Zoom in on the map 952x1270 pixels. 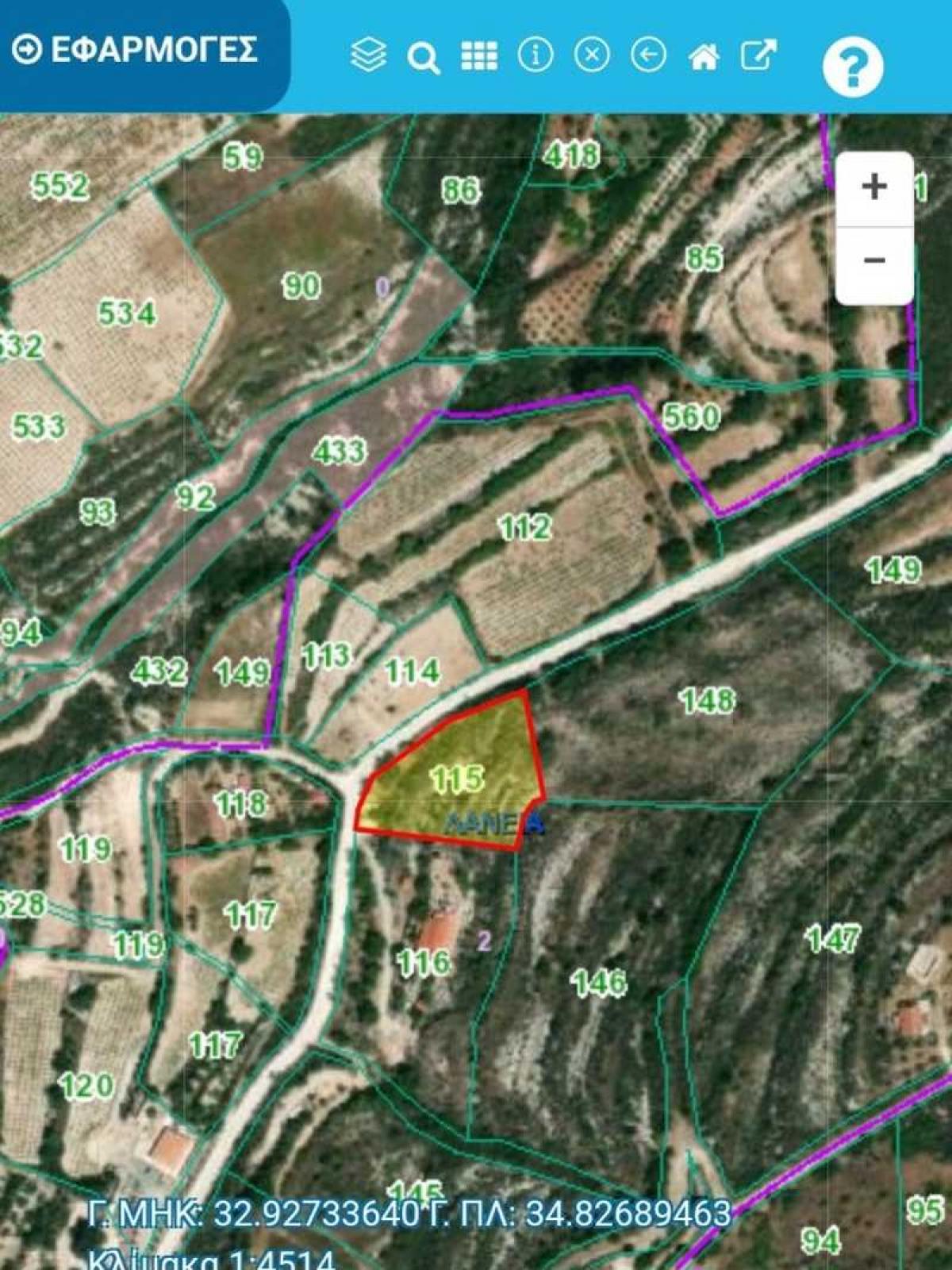pos(874,187)
